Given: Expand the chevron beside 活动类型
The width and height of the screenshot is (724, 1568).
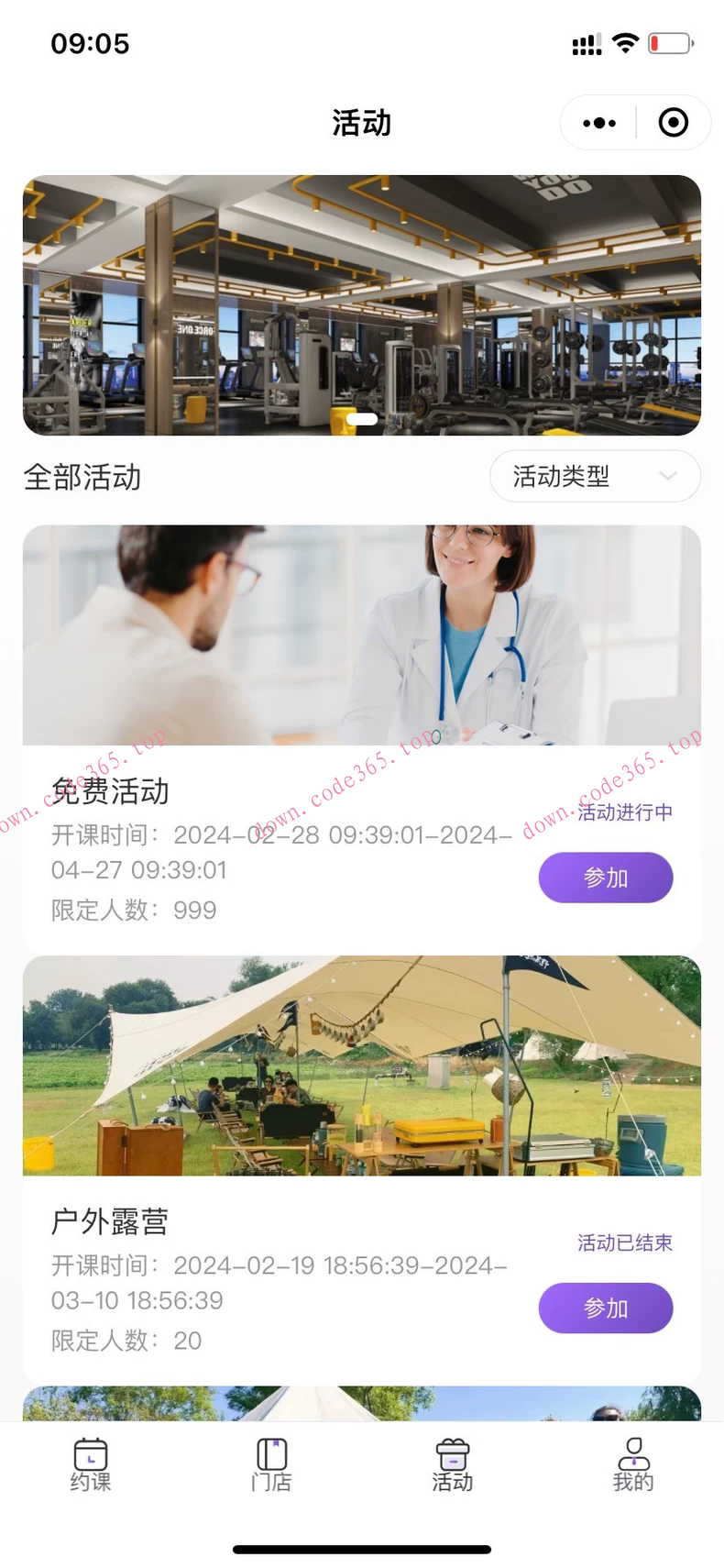Looking at the screenshot, I should pyautogui.click(x=668, y=476).
